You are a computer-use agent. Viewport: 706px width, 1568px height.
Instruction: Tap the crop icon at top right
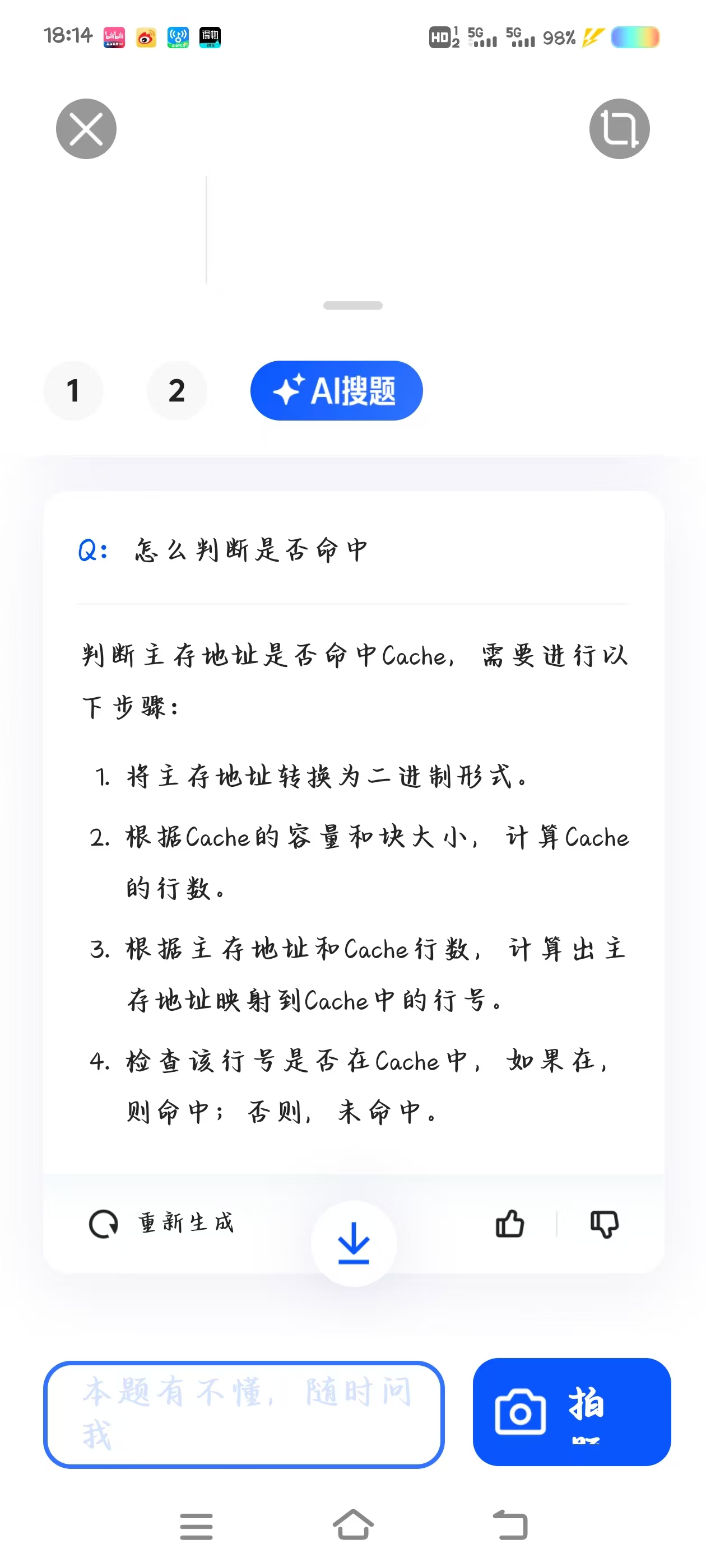(x=619, y=129)
